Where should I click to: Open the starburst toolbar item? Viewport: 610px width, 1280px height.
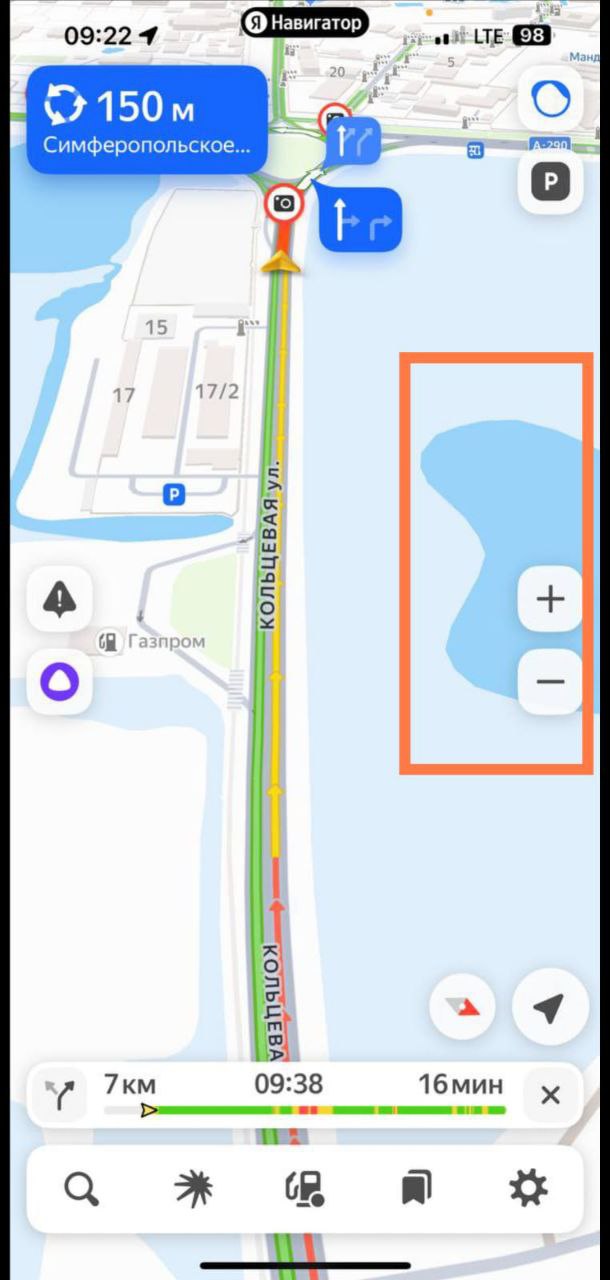tap(193, 1189)
